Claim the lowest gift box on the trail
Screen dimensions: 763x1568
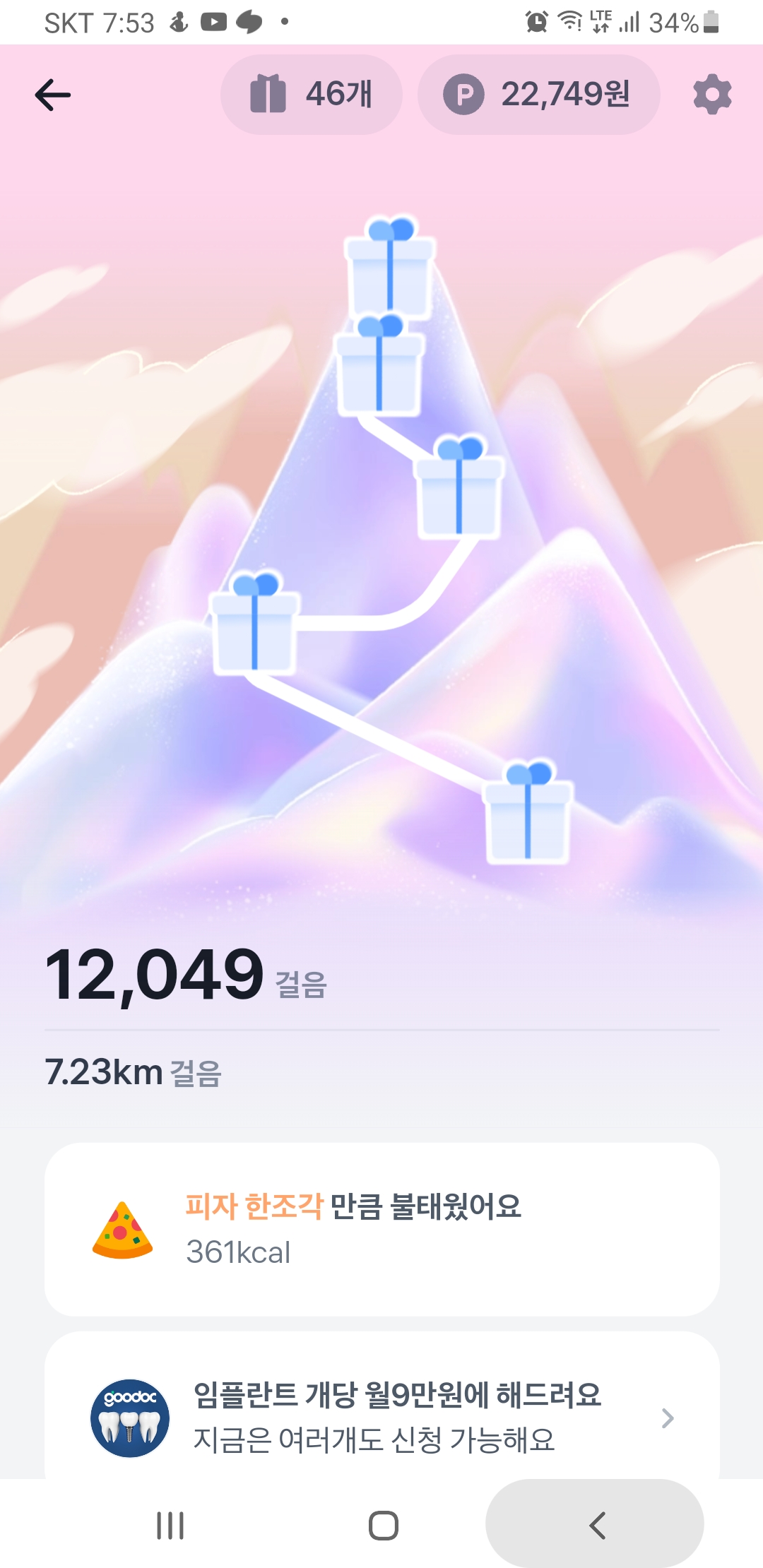(x=528, y=814)
